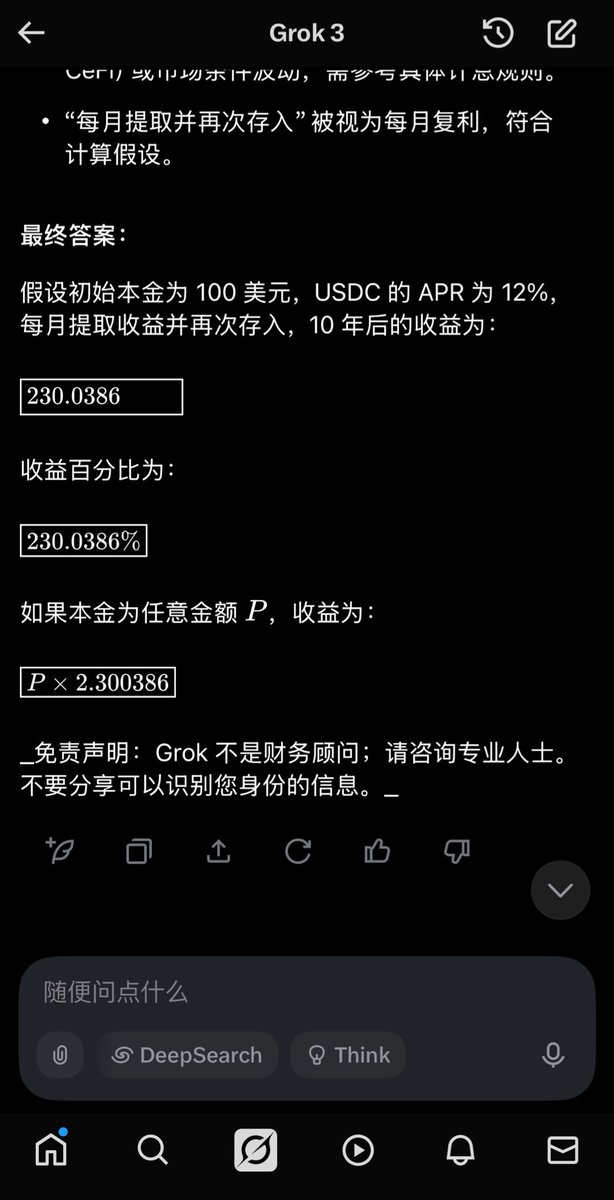Viewport: 614px width, 1200px height.
Task: Open the Search tab
Action: [x=152, y=1151]
